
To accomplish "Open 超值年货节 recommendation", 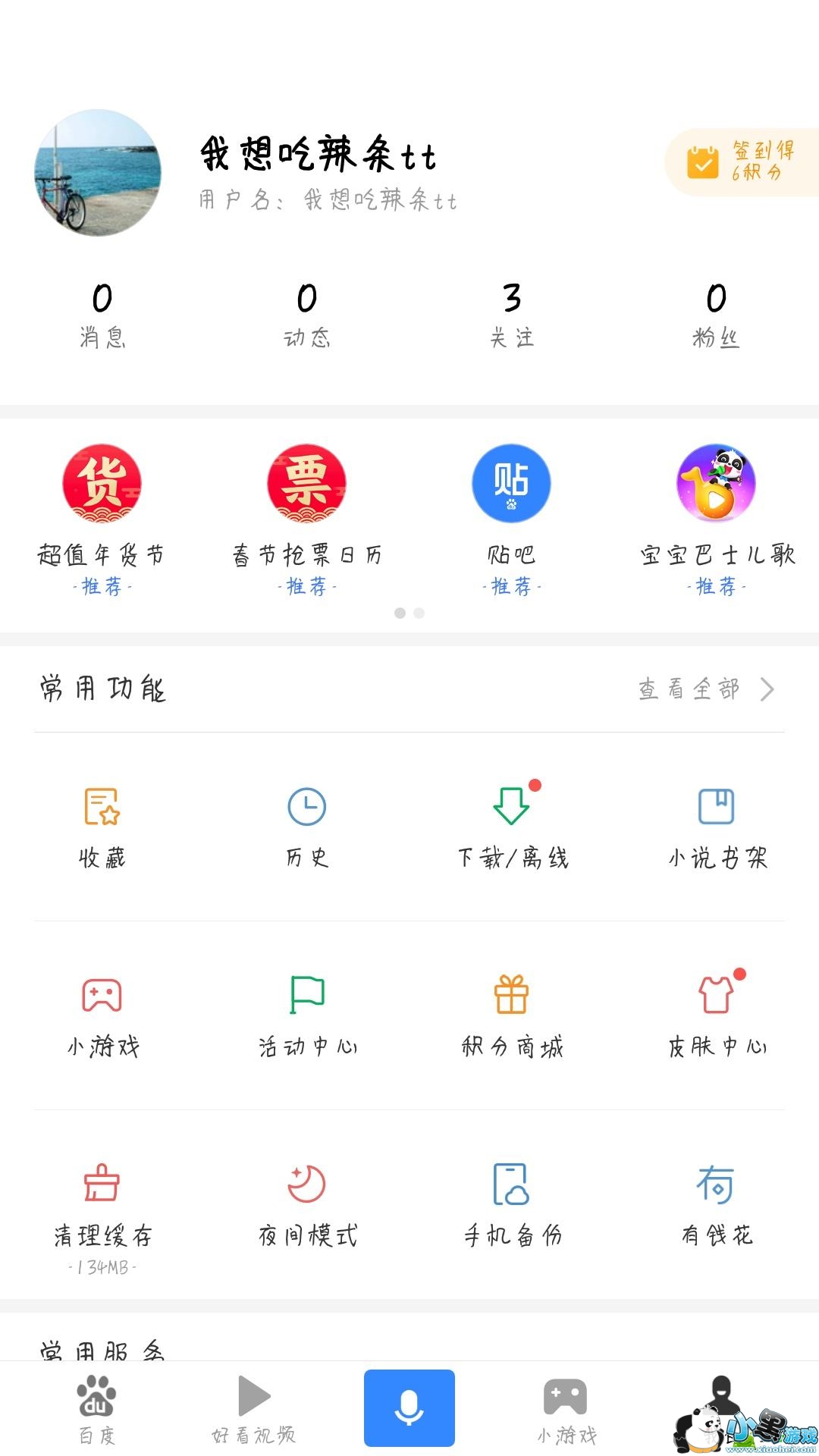I will pyautogui.click(x=102, y=516).
